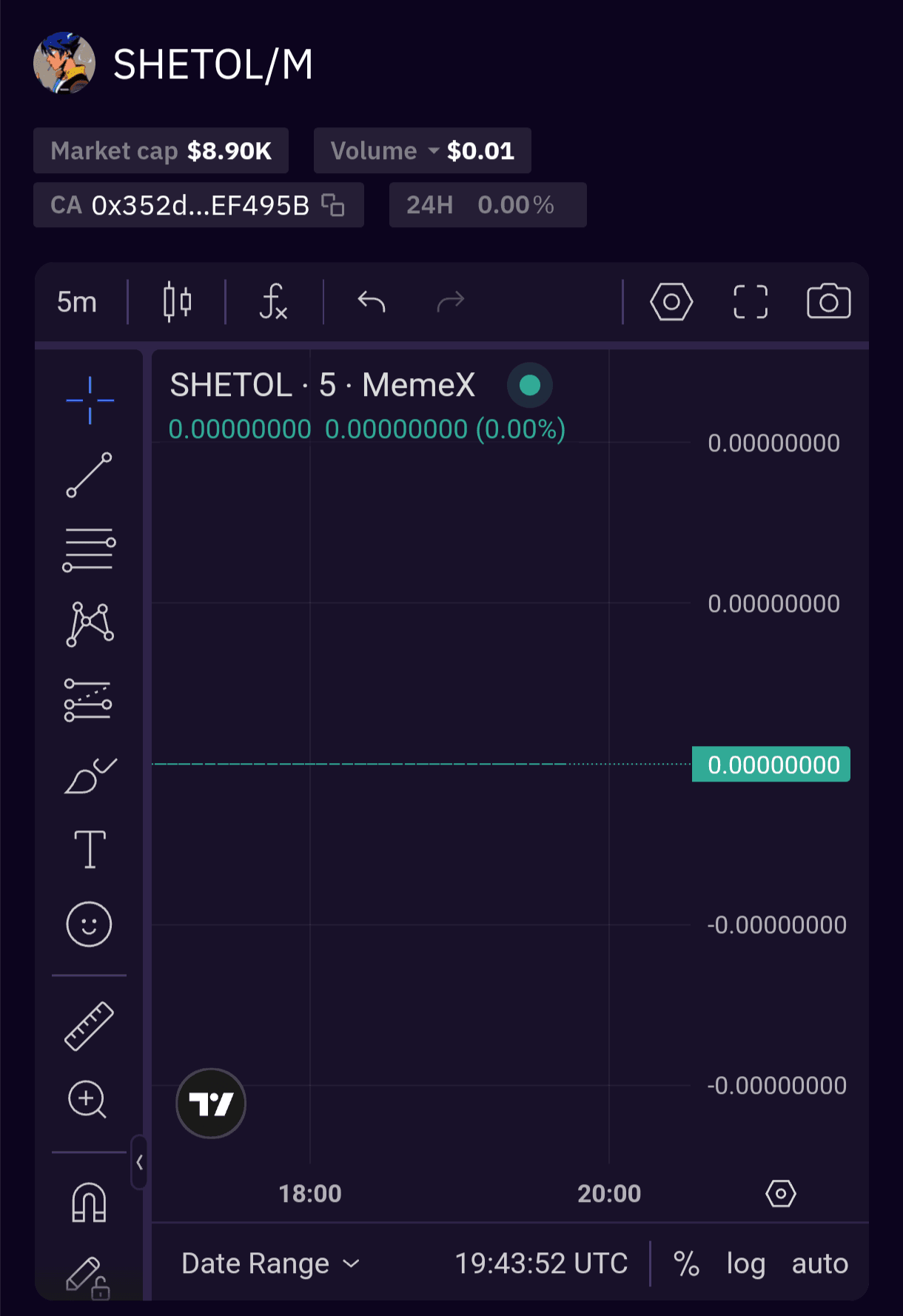Toggle the magnet mode tool
Image resolution: width=903 pixels, height=1316 pixels.
90,1202
